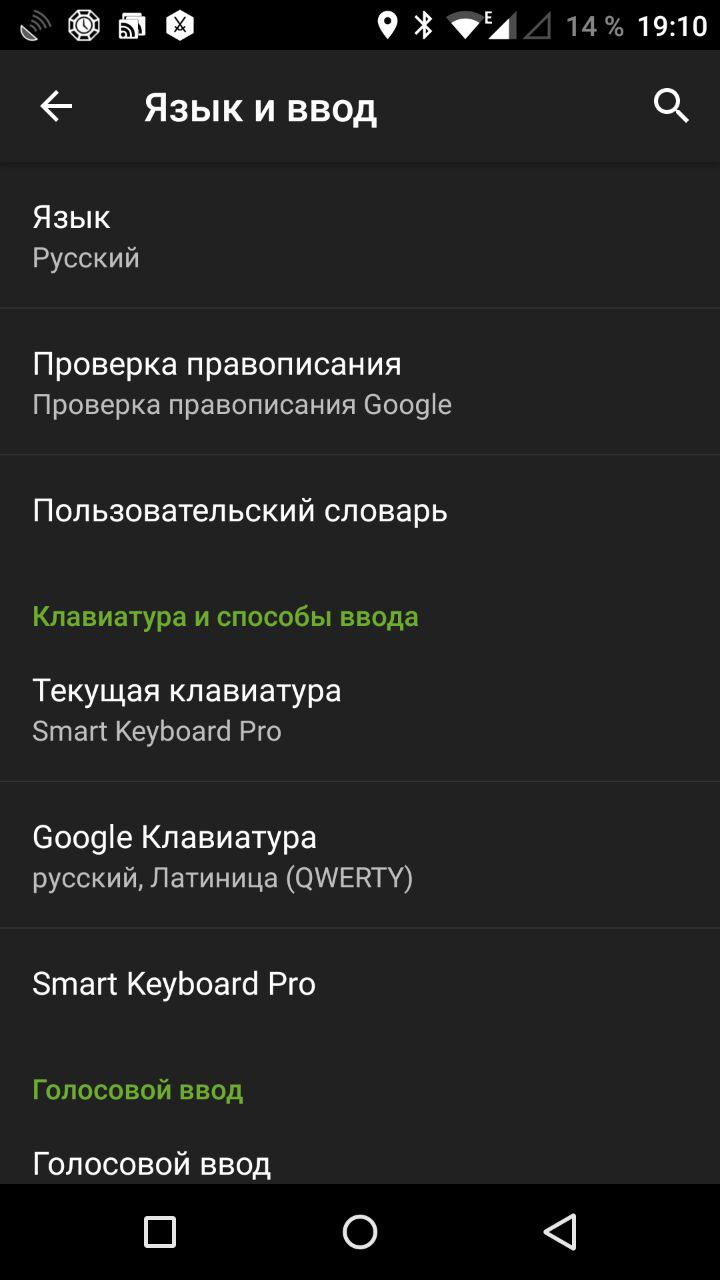720x1280 pixels.
Task: Tap the system home button
Action: pos(360,1232)
